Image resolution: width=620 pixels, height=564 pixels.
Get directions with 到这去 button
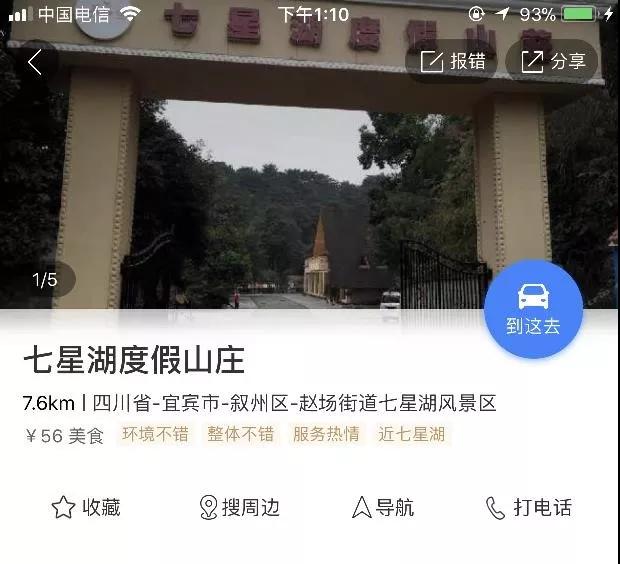pos(533,310)
